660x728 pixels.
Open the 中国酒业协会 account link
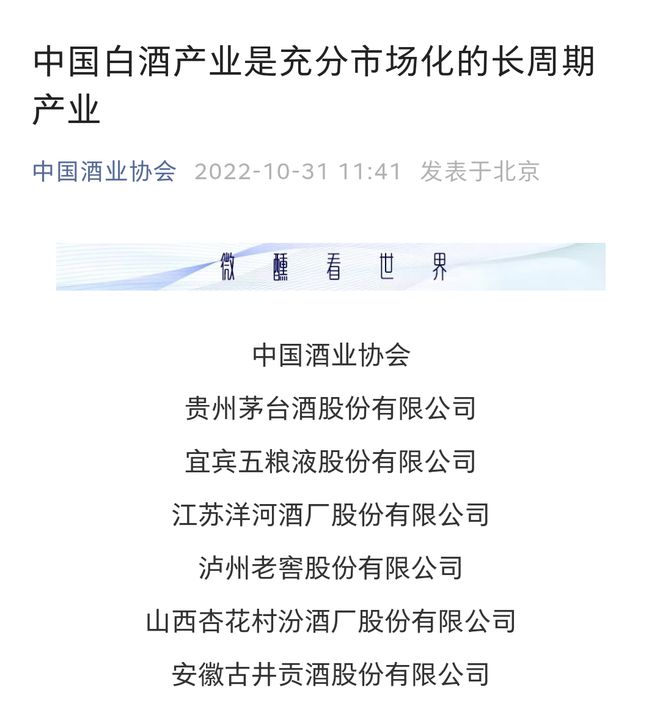(x=104, y=171)
